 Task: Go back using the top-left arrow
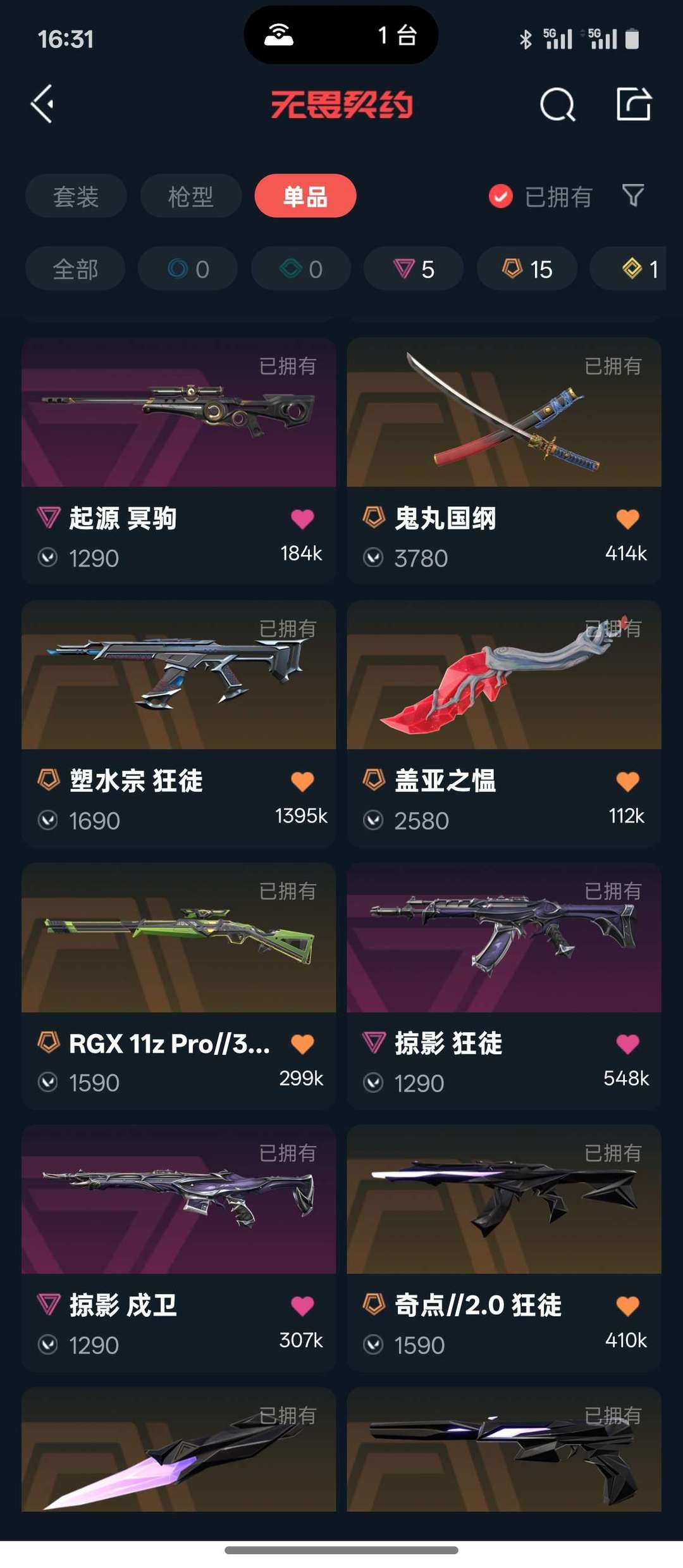point(42,104)
